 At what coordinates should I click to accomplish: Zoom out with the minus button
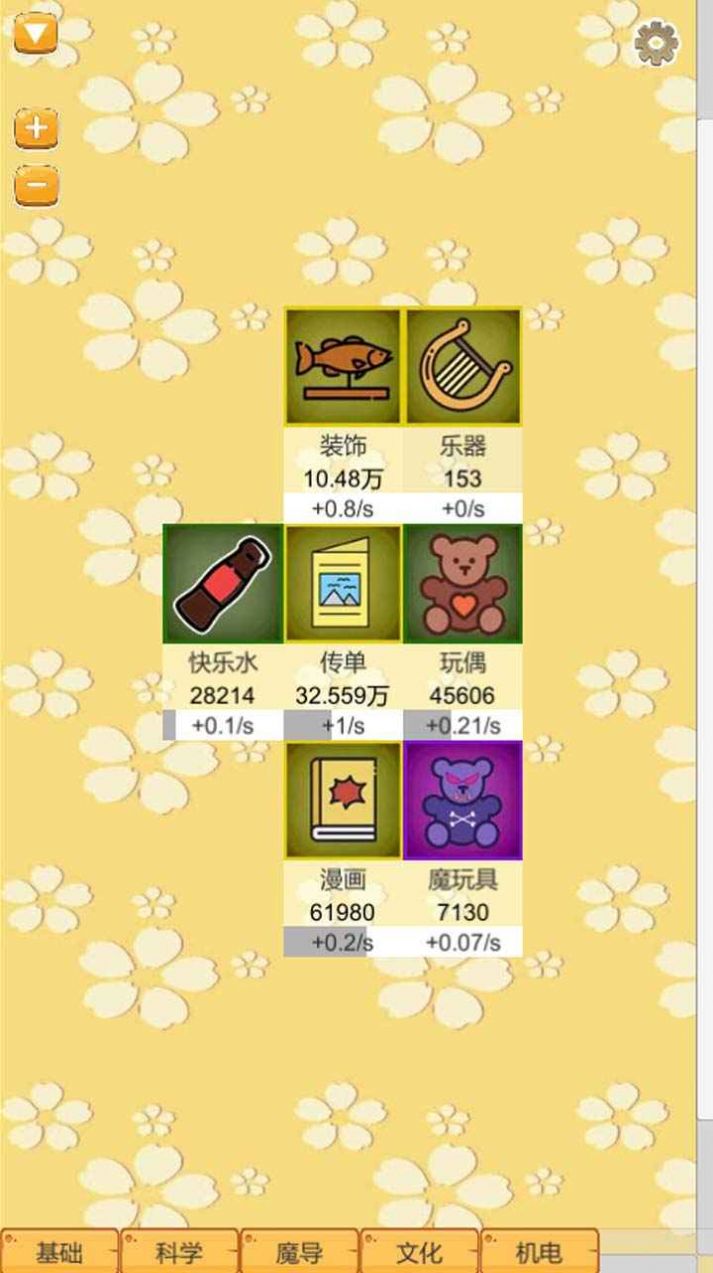pyautogui.click(x=36, y=185)
